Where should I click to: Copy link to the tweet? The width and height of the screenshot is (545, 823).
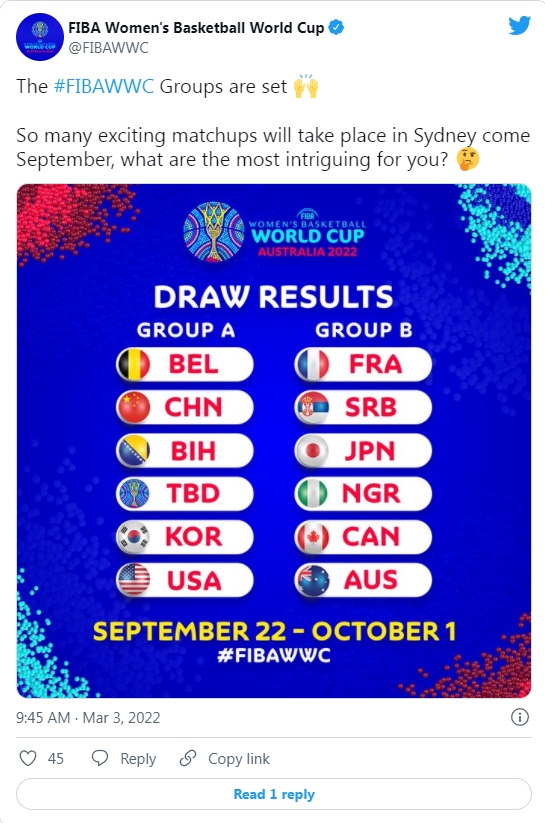pos(225,758)
